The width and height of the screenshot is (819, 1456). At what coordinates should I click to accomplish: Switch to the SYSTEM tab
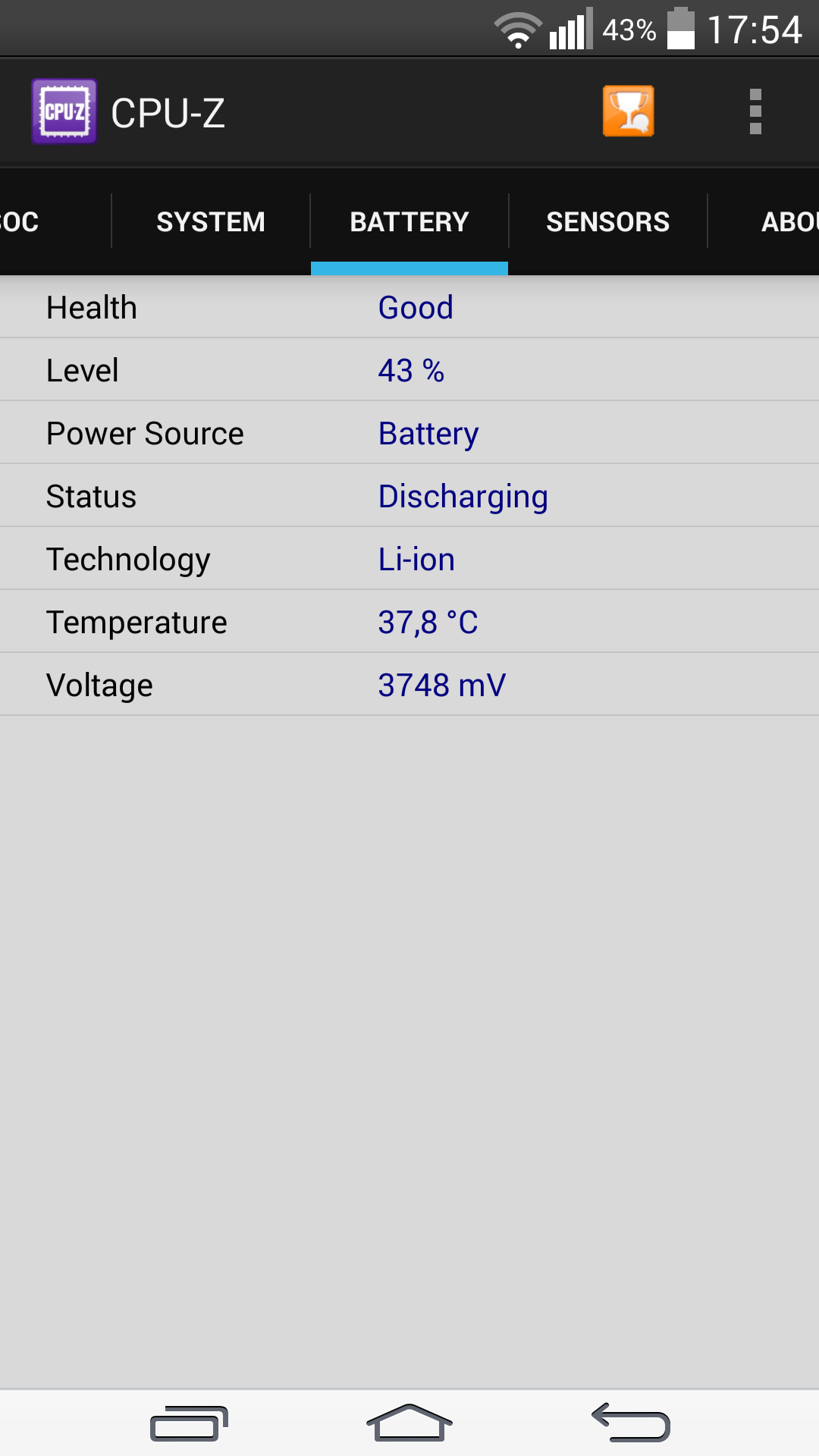click(x=210, y=221)
